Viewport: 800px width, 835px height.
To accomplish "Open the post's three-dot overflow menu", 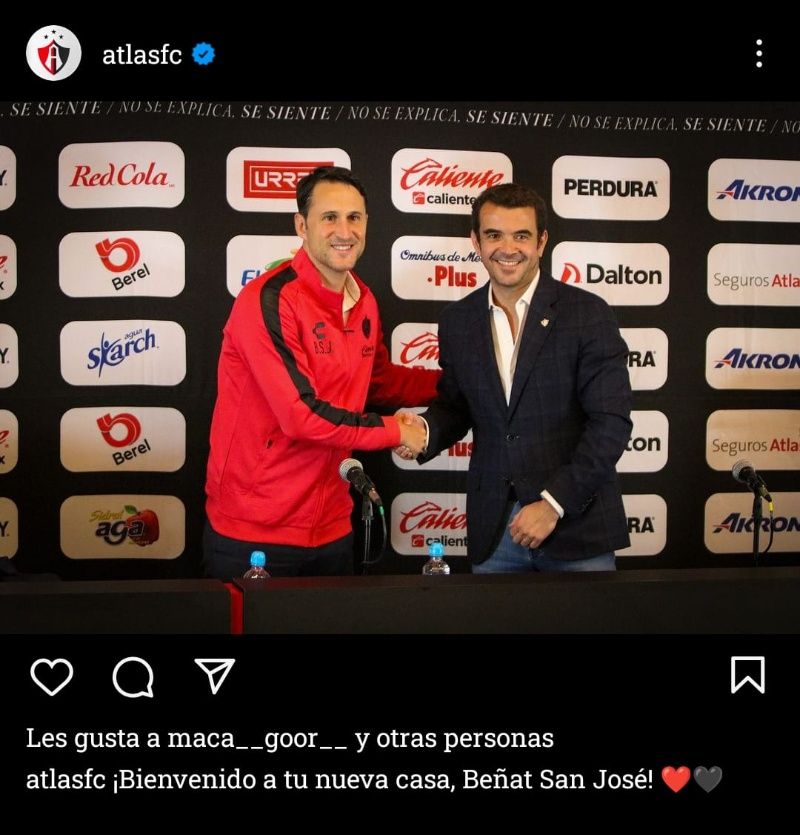I will [759, 54].
